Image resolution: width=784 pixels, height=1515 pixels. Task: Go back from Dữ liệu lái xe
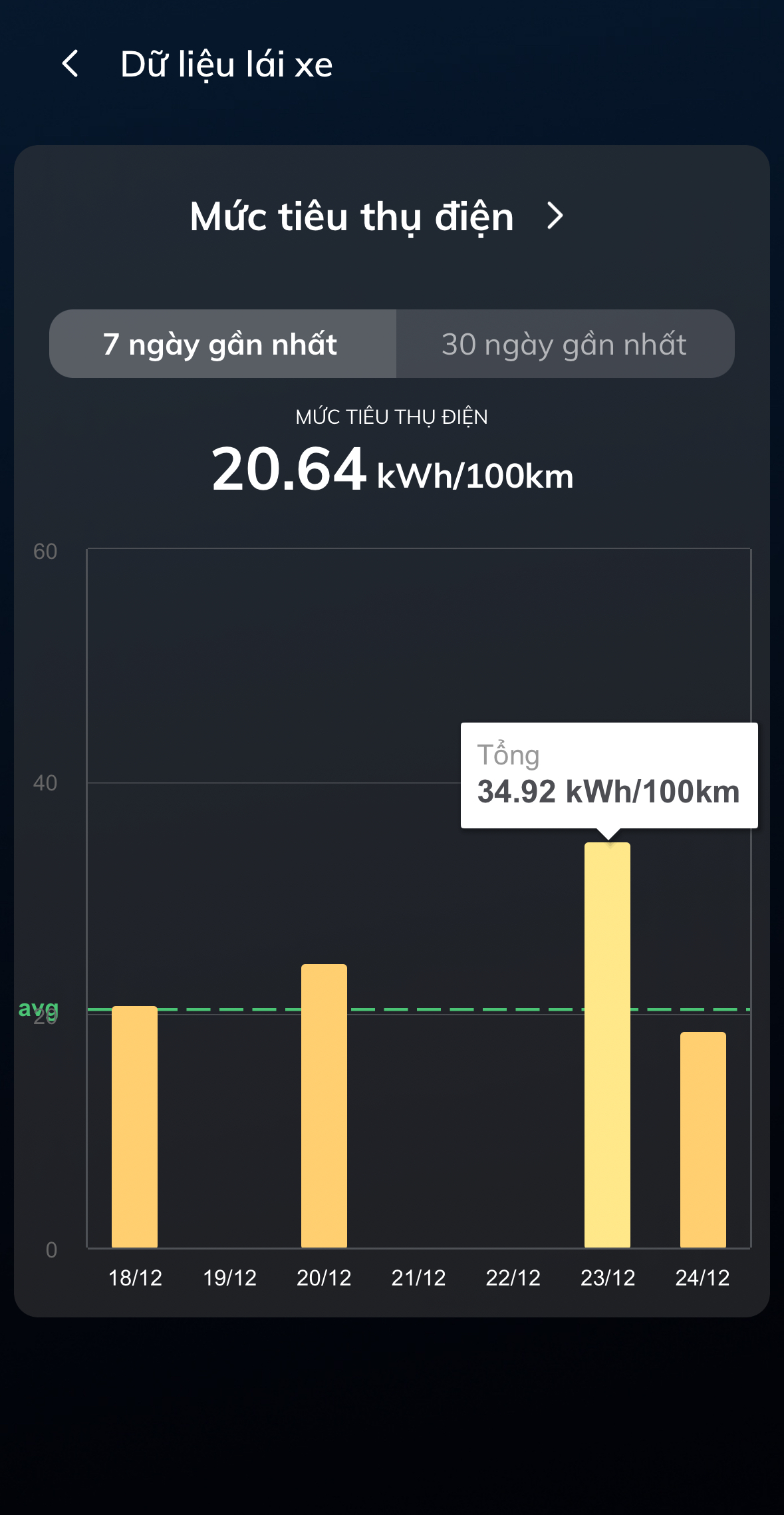[70, 64]
